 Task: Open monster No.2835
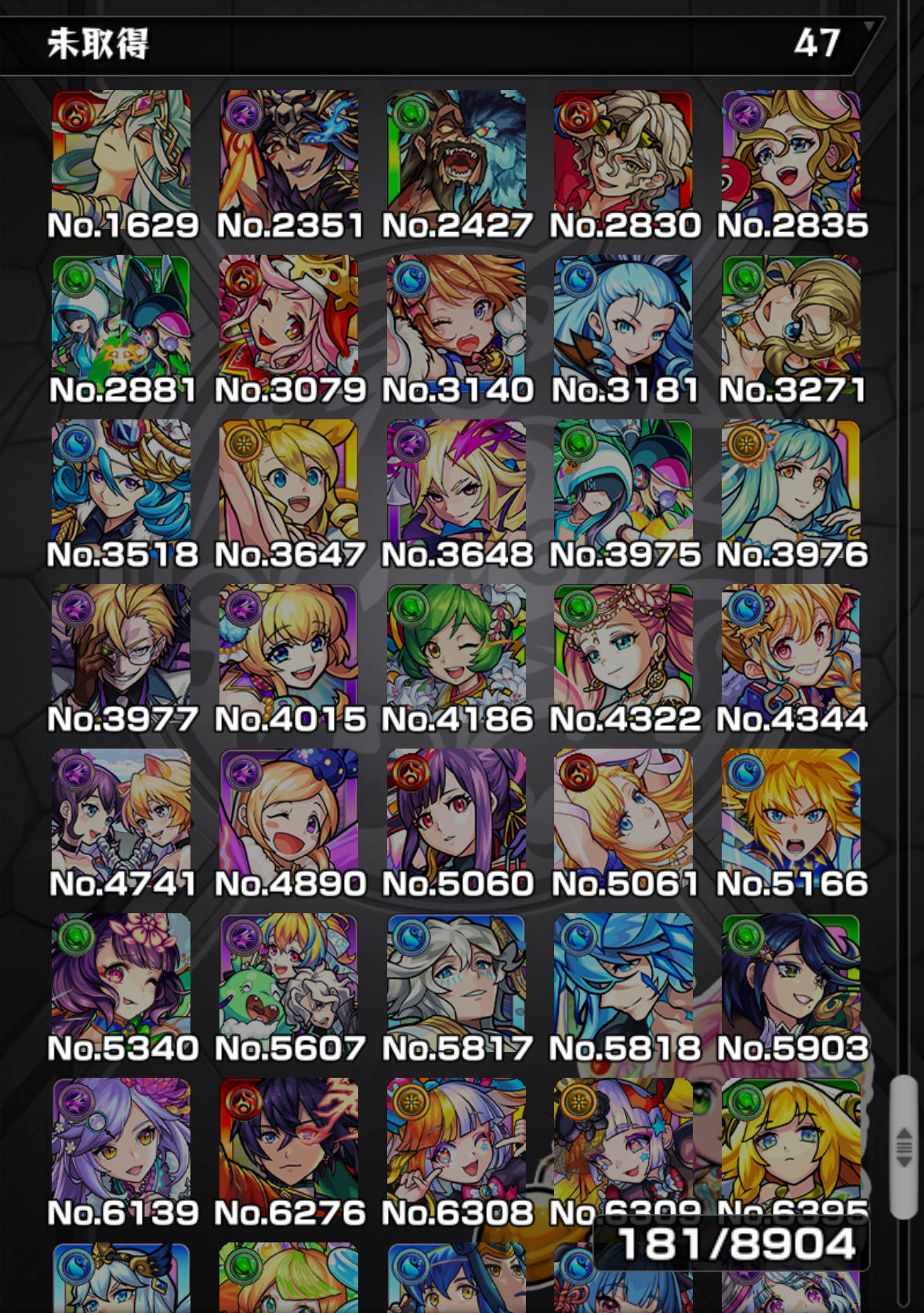792,153
